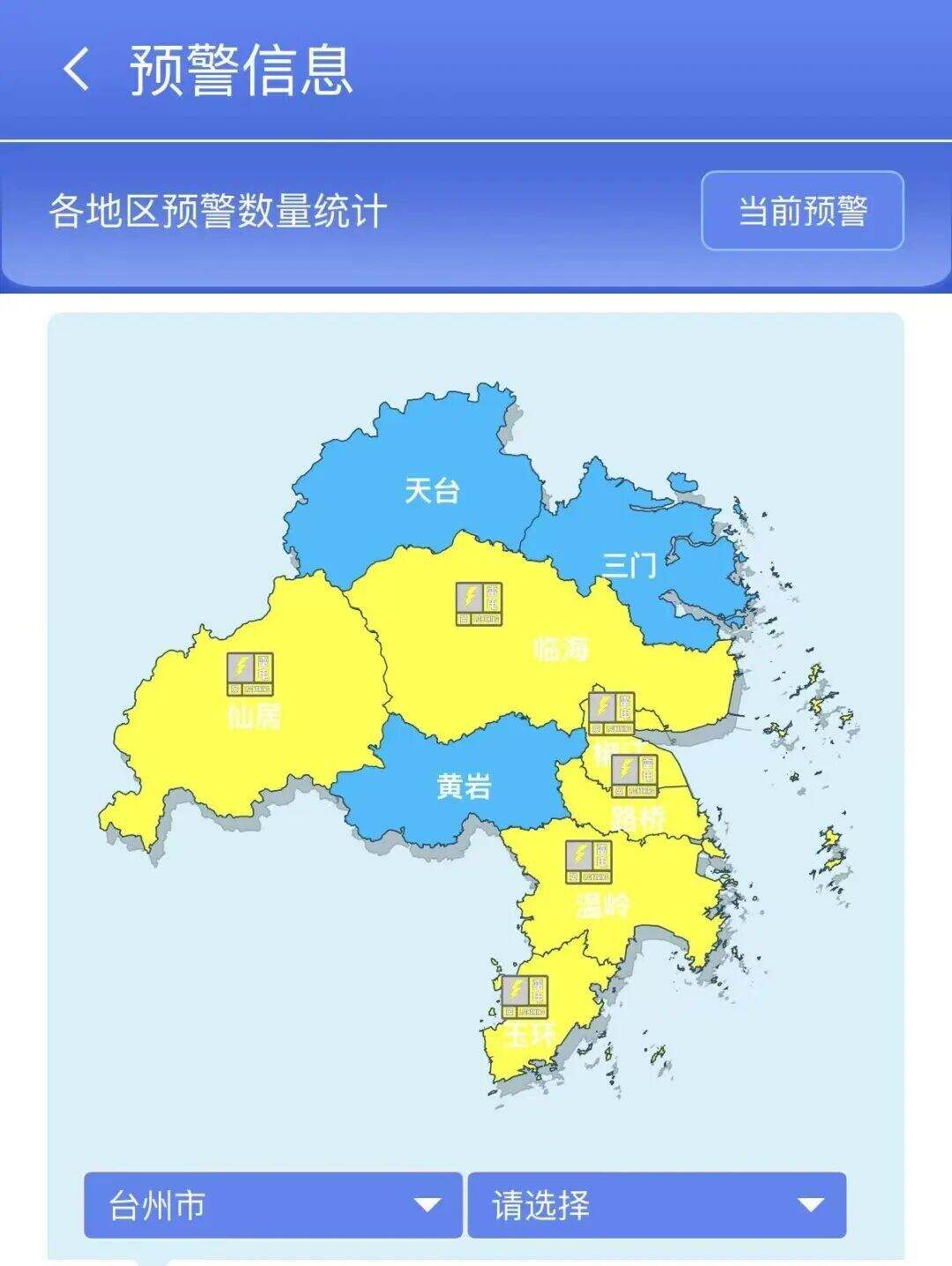Screen dimensions: 952x1266
Task: Select the 天台 region on the map
Action: point(431,489)
